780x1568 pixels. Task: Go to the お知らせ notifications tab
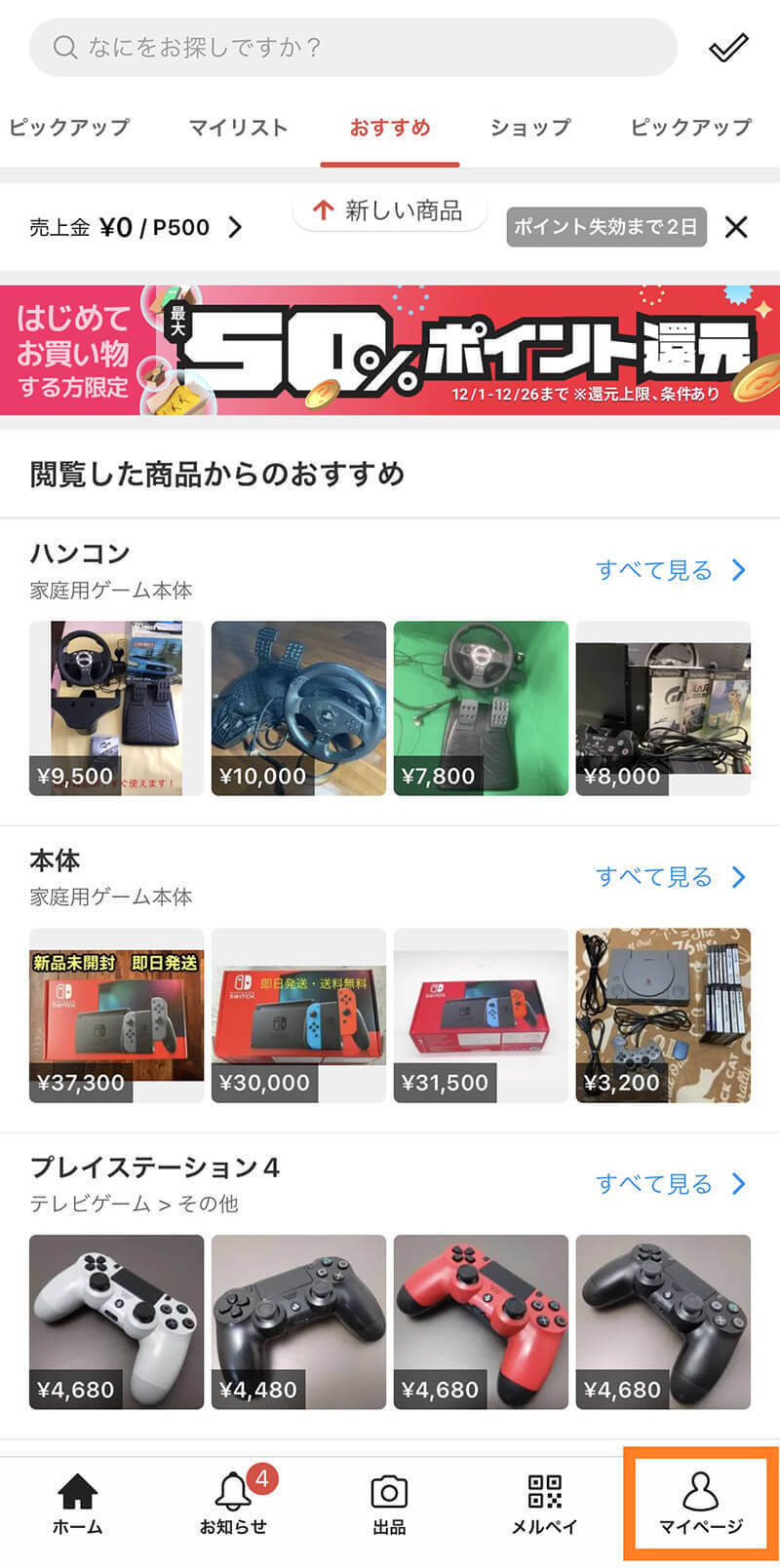pyautogui.click(x=233, y=1504)
